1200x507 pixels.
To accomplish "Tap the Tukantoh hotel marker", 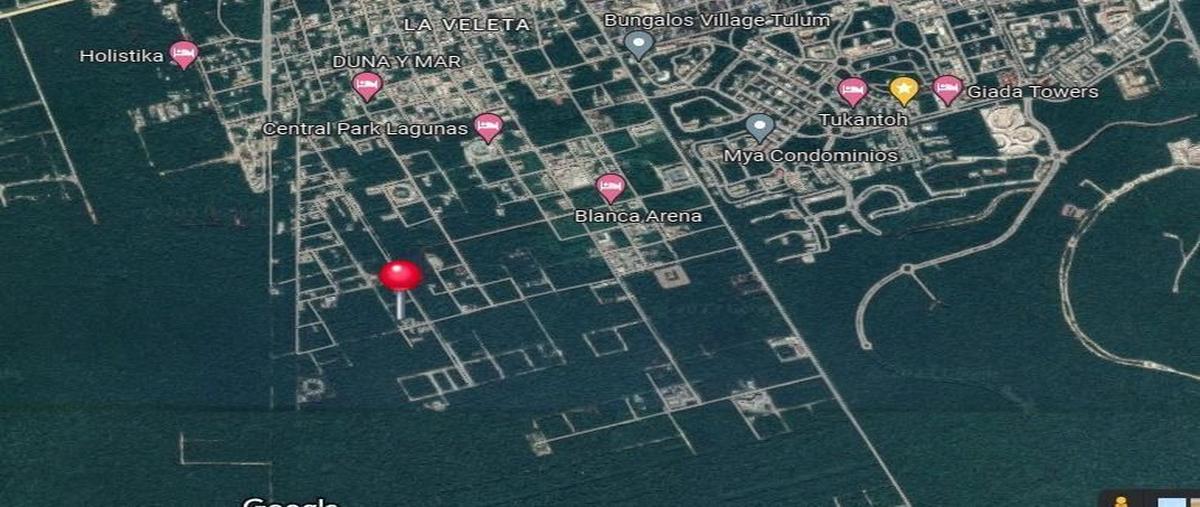I will 852,92.
